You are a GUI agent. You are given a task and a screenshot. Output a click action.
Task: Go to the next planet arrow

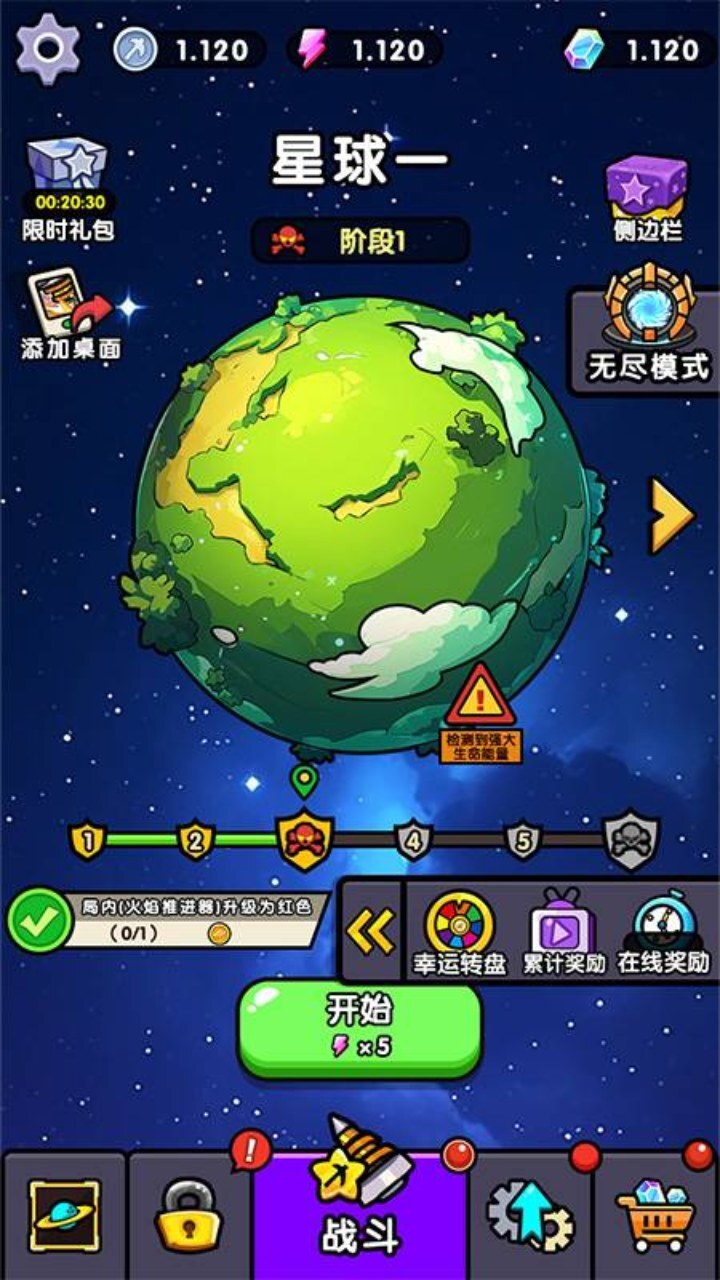pos(671,516)
